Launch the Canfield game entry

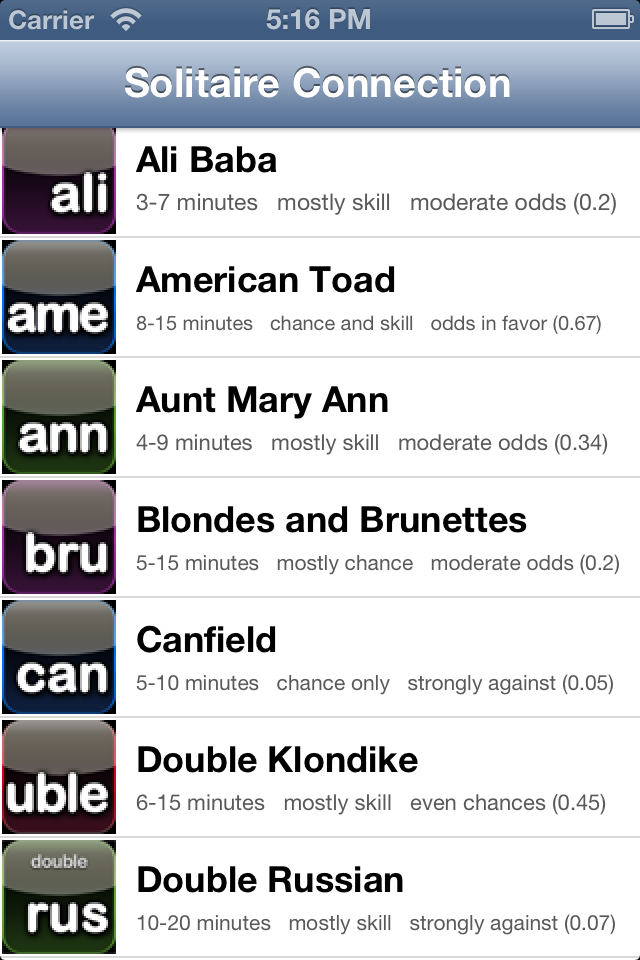[320, 658]
